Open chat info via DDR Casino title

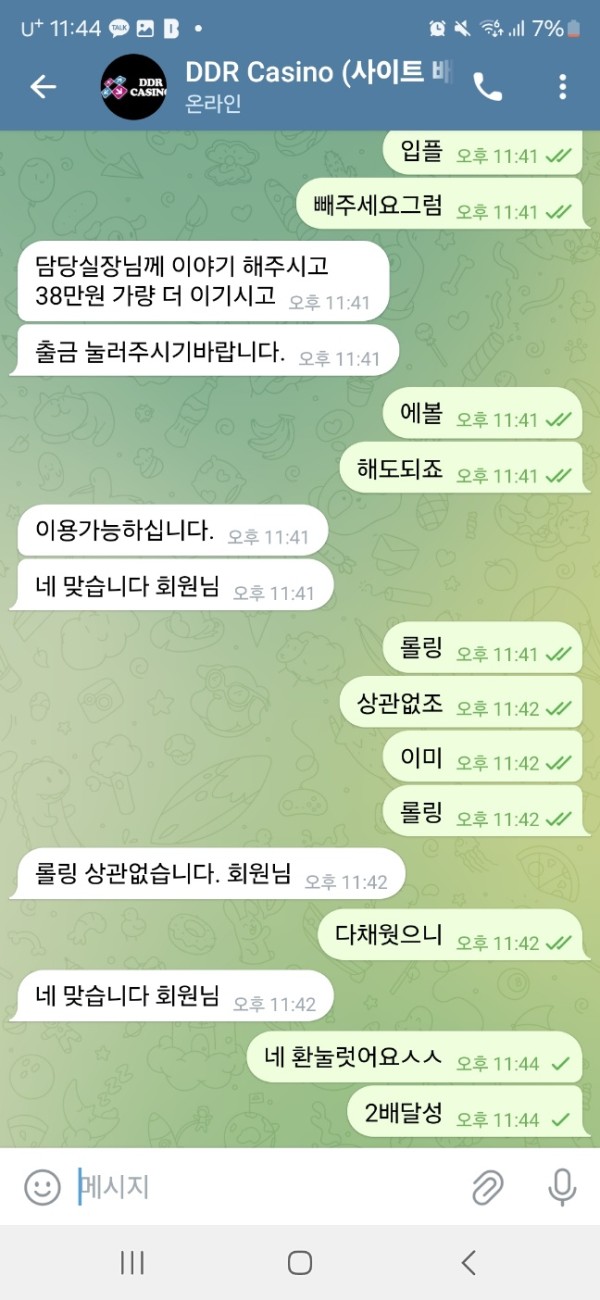[x=315, y=74]
